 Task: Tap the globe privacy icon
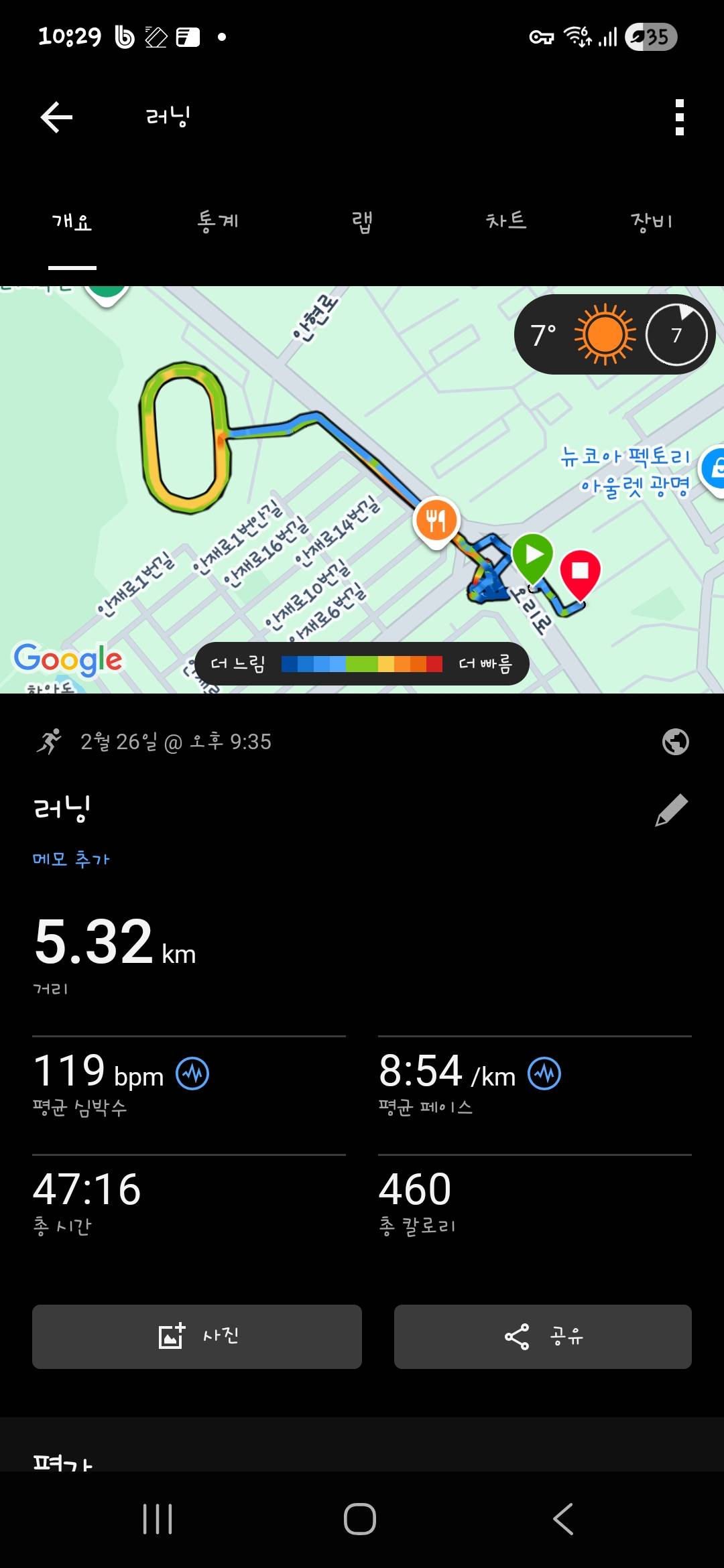[x=676, y=741]
